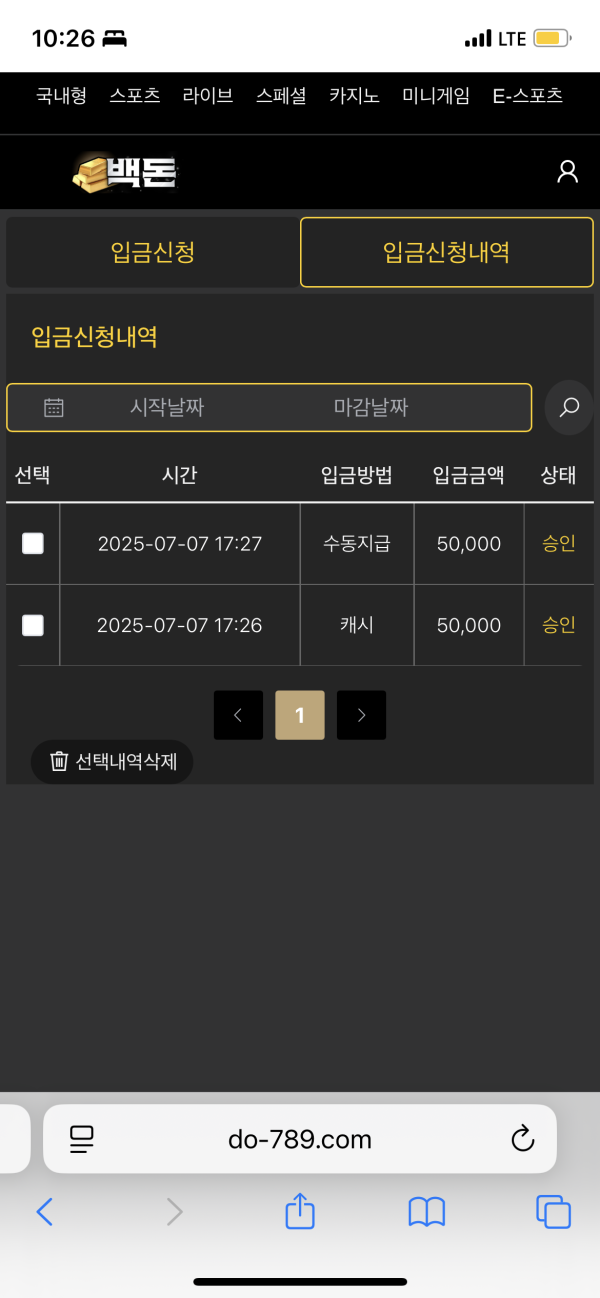Image resolution: width=600 pixels, height=1298 pixels.
Task: Switch to E-스포츠
Action: [528, 96]
